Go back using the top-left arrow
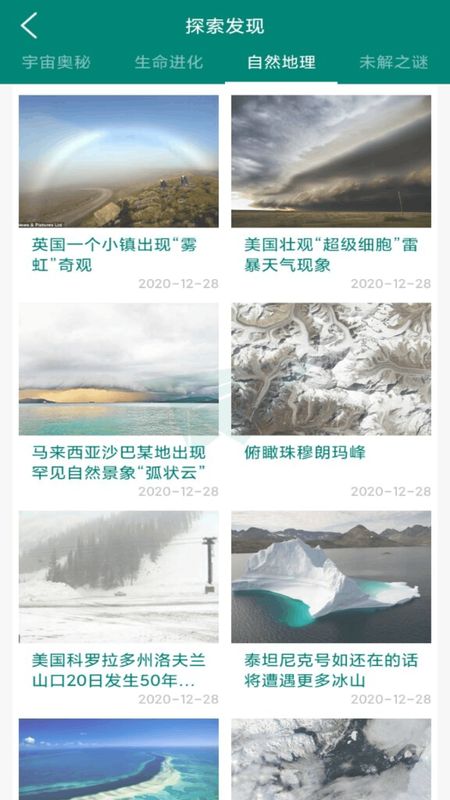This screenshot has height=800, width=450. 29,26
